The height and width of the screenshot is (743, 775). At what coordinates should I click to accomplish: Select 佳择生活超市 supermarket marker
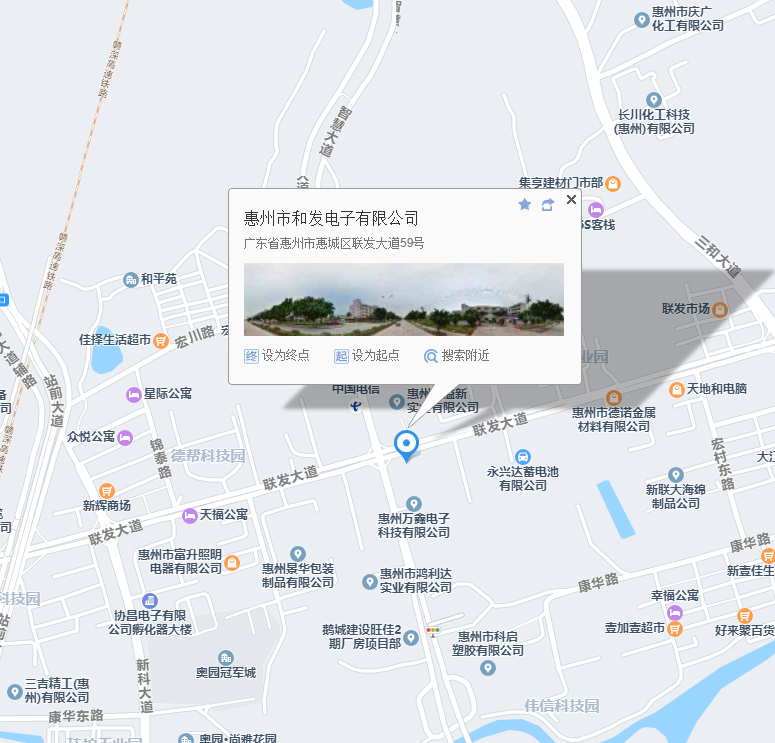click(x=160, y=340)
